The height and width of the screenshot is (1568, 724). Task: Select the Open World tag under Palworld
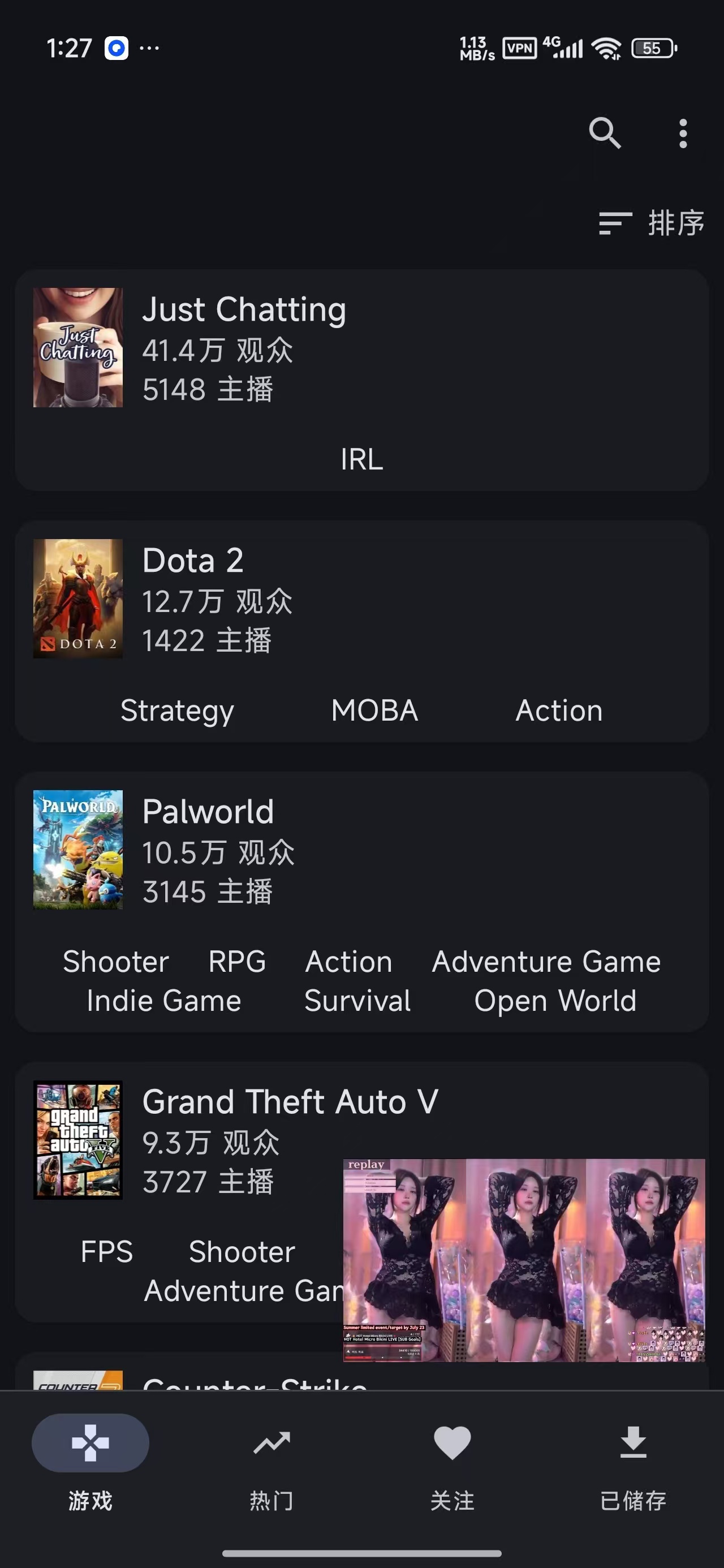(555, 1001)
